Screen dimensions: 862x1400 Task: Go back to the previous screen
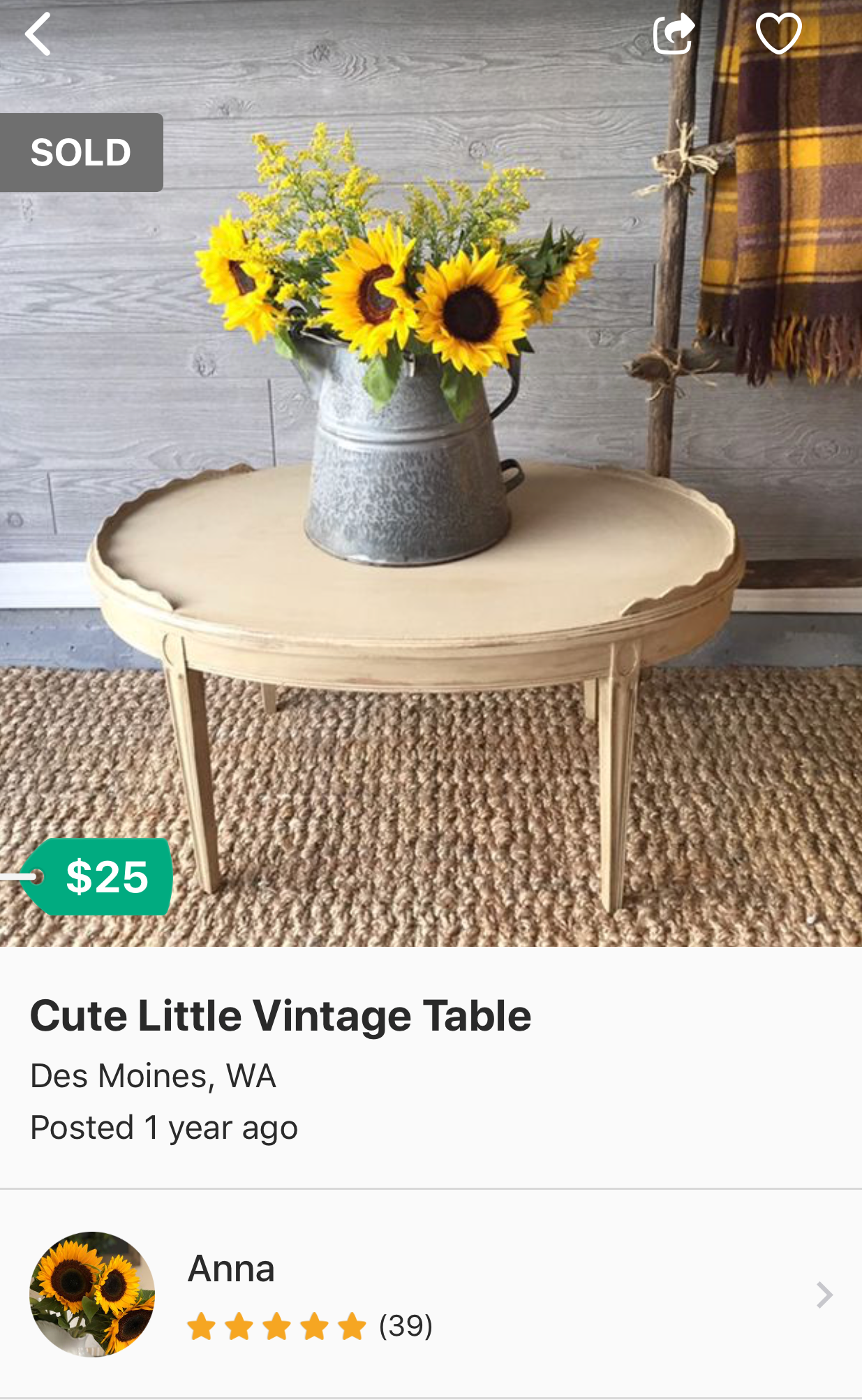(38, 34)
